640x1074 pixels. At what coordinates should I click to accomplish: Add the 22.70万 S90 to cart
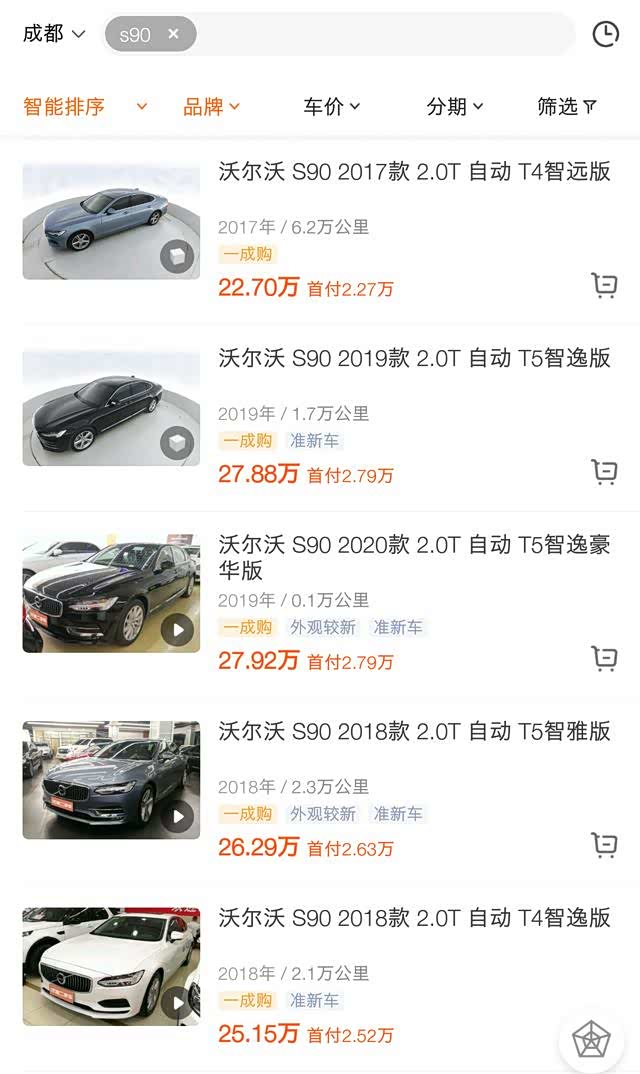pyautogui.click(x=604, y=286)
